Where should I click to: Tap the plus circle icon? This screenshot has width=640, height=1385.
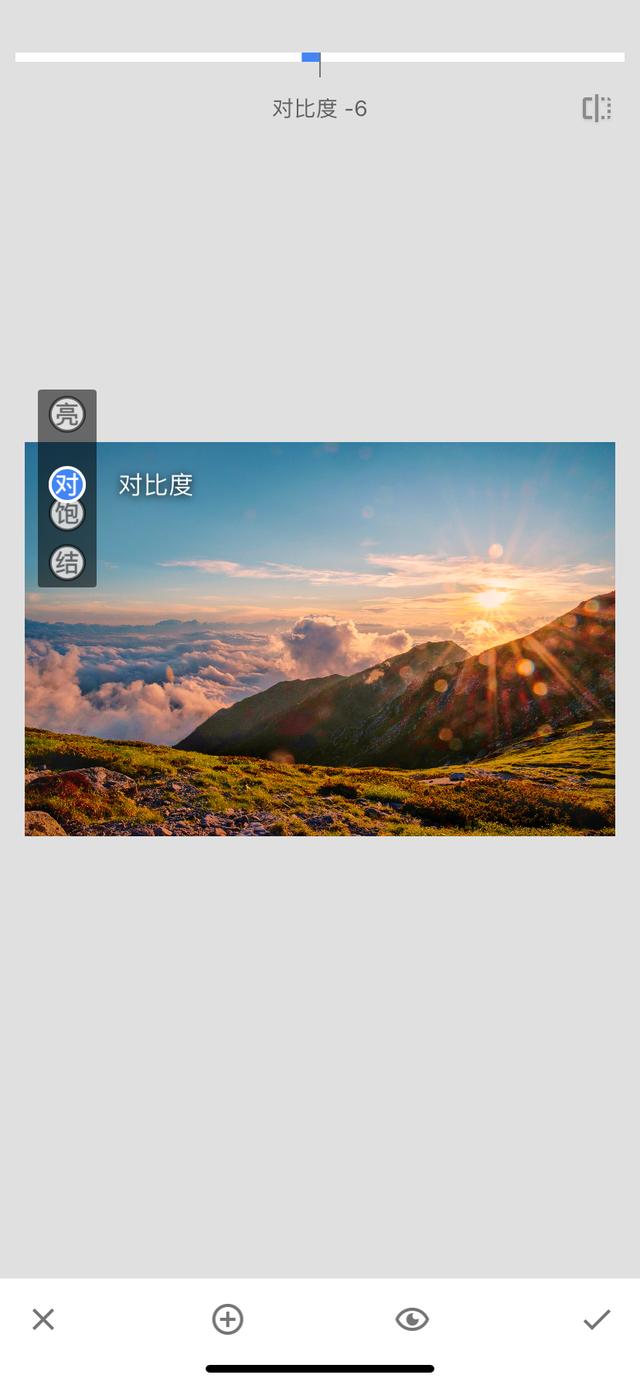[x=228, y=1319]
